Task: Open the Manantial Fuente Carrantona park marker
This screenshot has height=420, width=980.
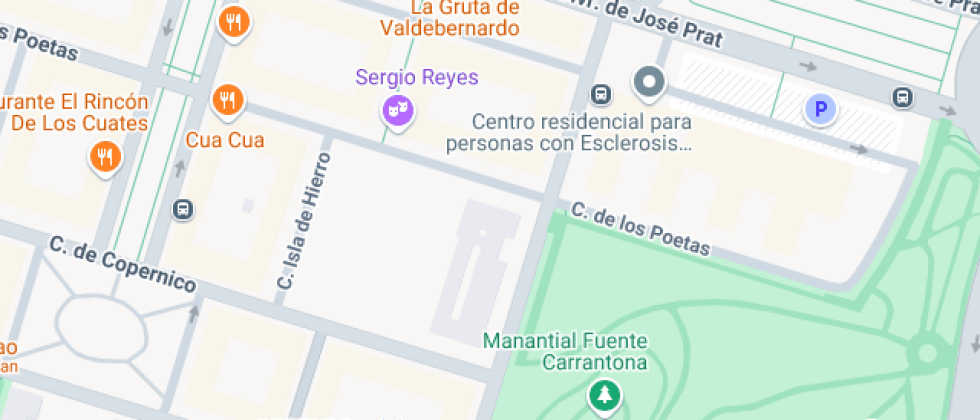Action: click(604, 395)
